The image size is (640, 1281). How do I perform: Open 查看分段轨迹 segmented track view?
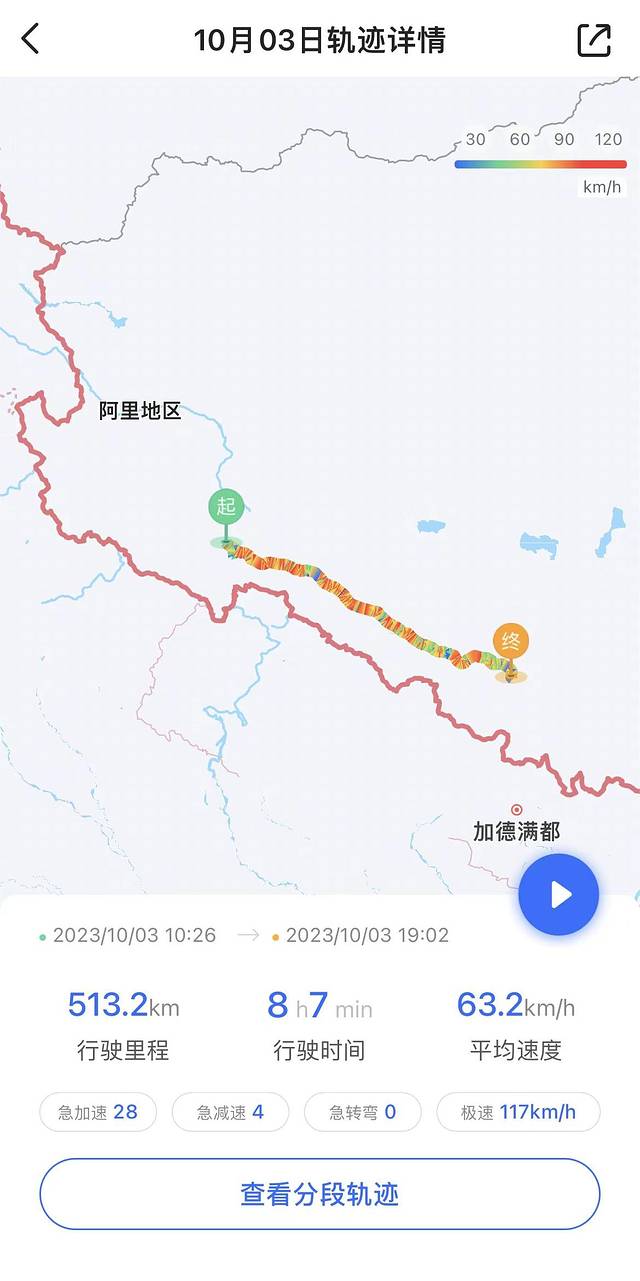[x=320, y=1194]
